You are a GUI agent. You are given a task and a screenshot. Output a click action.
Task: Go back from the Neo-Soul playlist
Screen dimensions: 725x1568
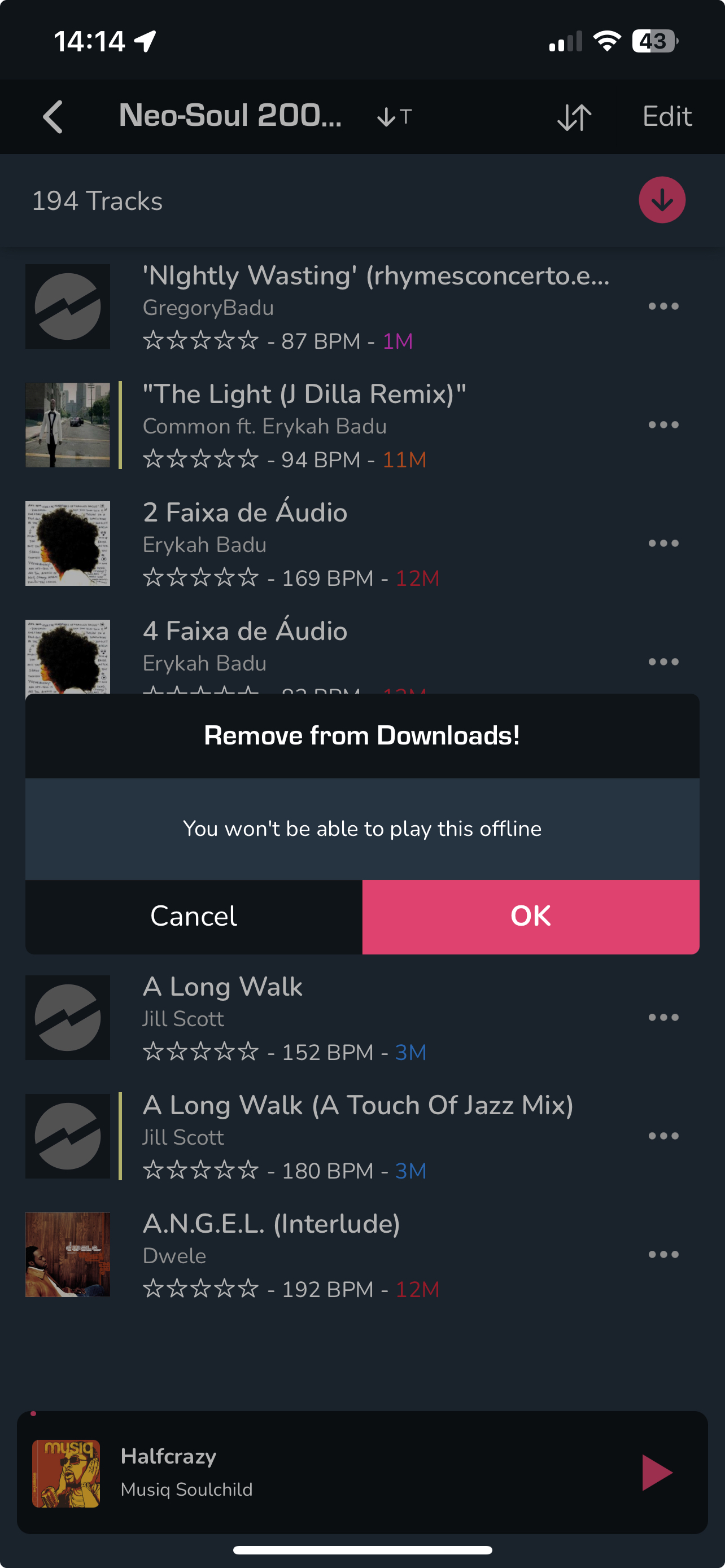[x=53, y=116]
